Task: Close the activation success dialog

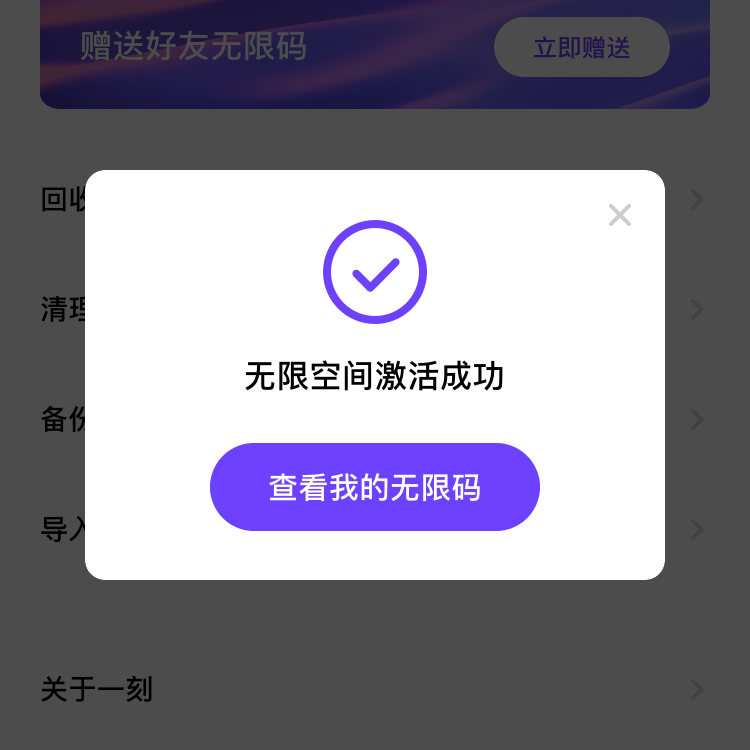Action: [620, 215]
